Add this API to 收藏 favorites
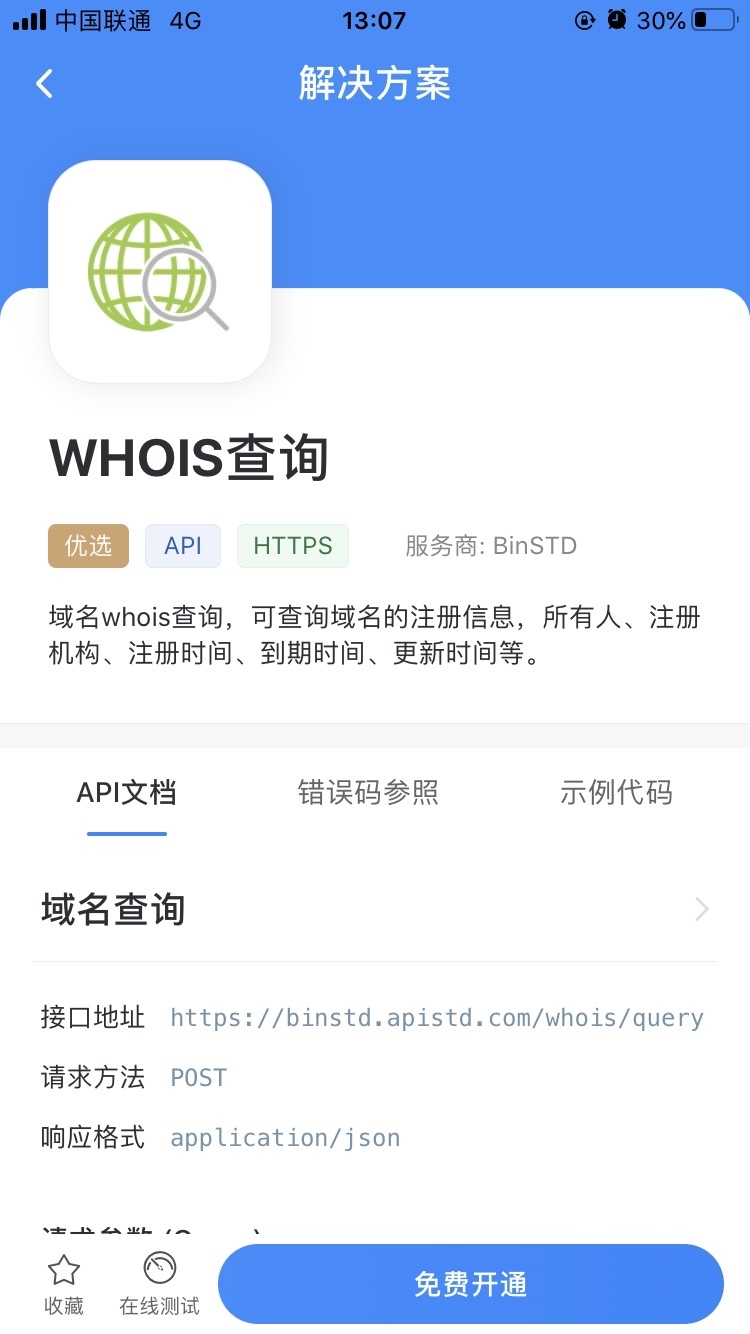Screen dimensions: 750x1334 64,1284
